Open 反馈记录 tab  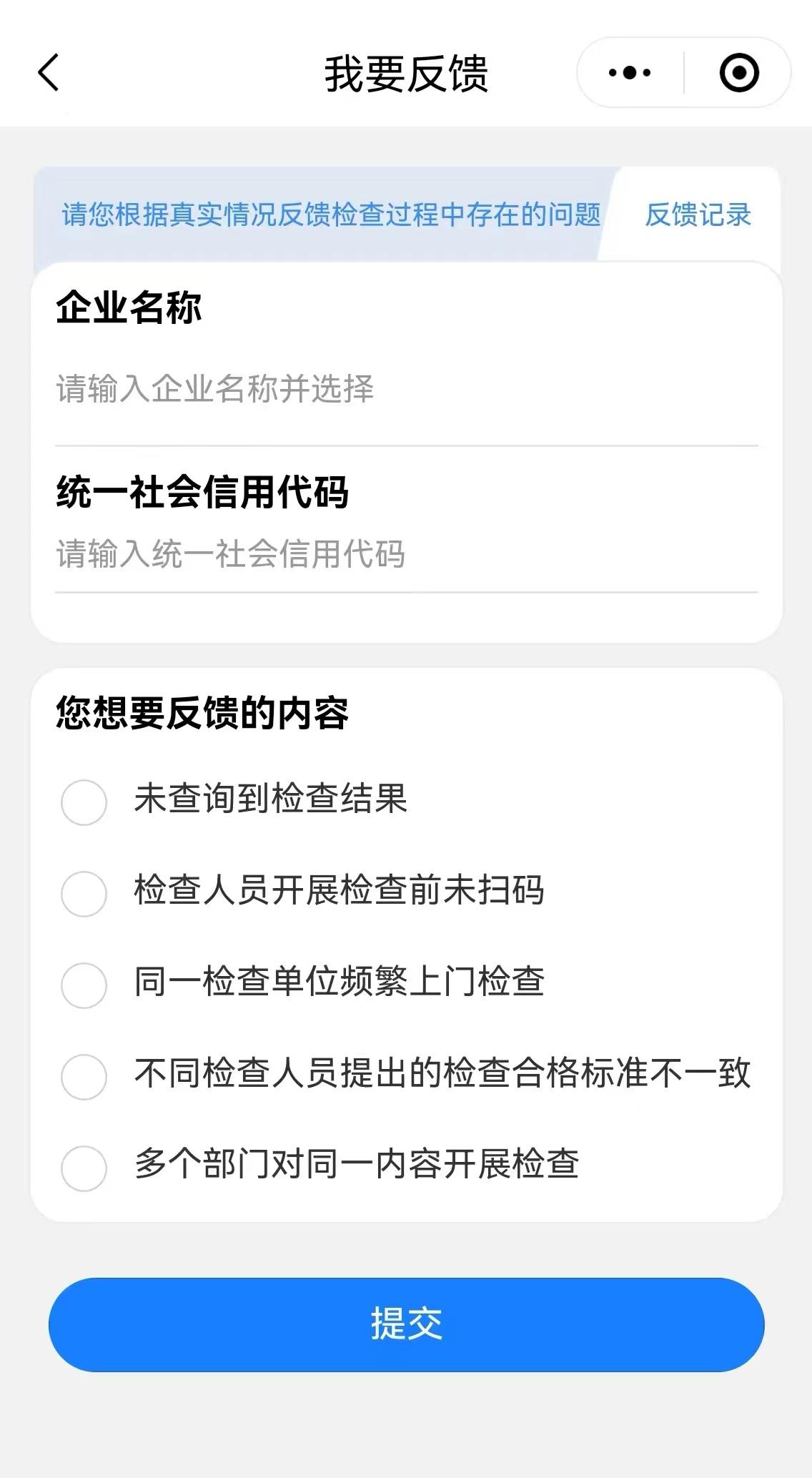698,215
